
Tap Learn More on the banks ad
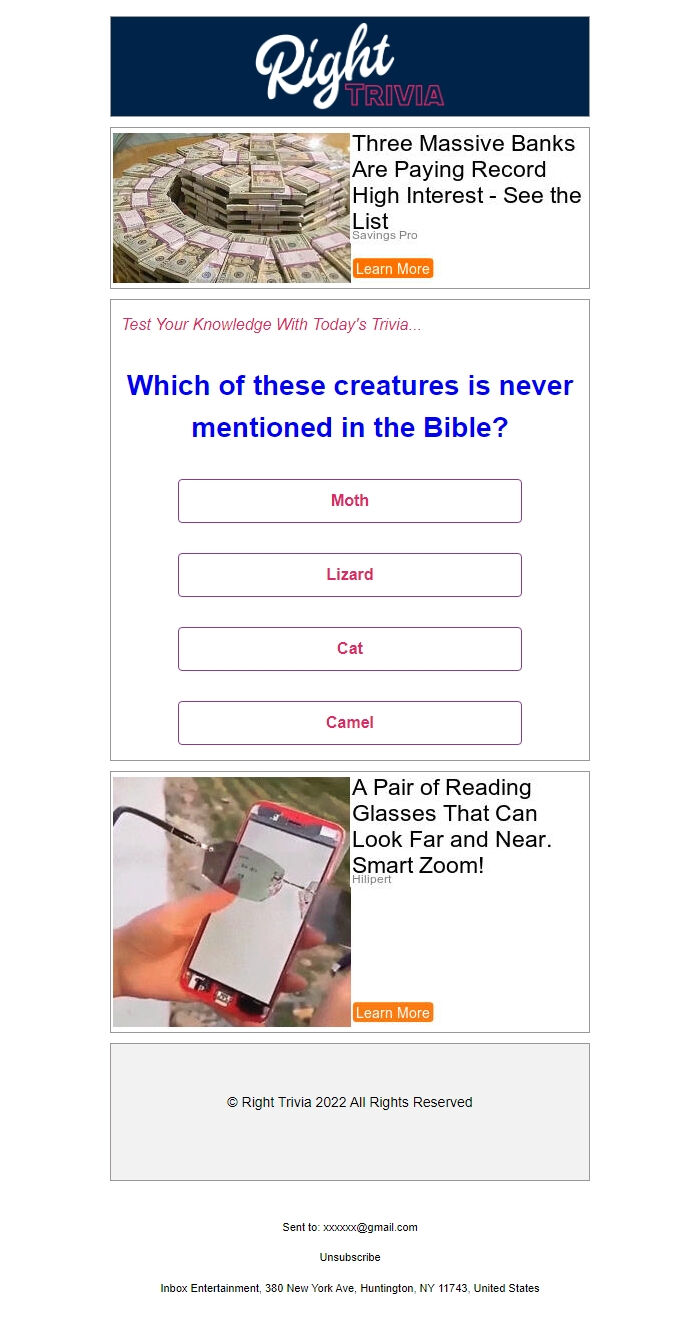[x=393, y=269]
